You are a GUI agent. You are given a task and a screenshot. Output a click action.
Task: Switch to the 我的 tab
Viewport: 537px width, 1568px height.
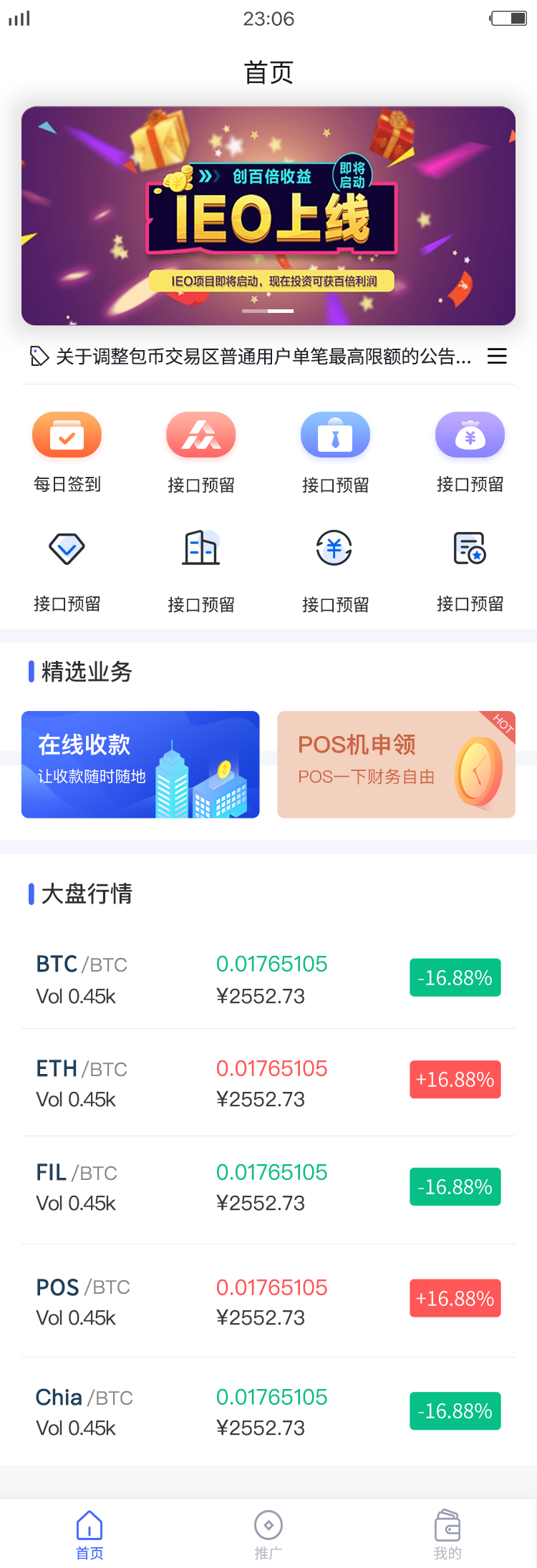(447, 1534)
